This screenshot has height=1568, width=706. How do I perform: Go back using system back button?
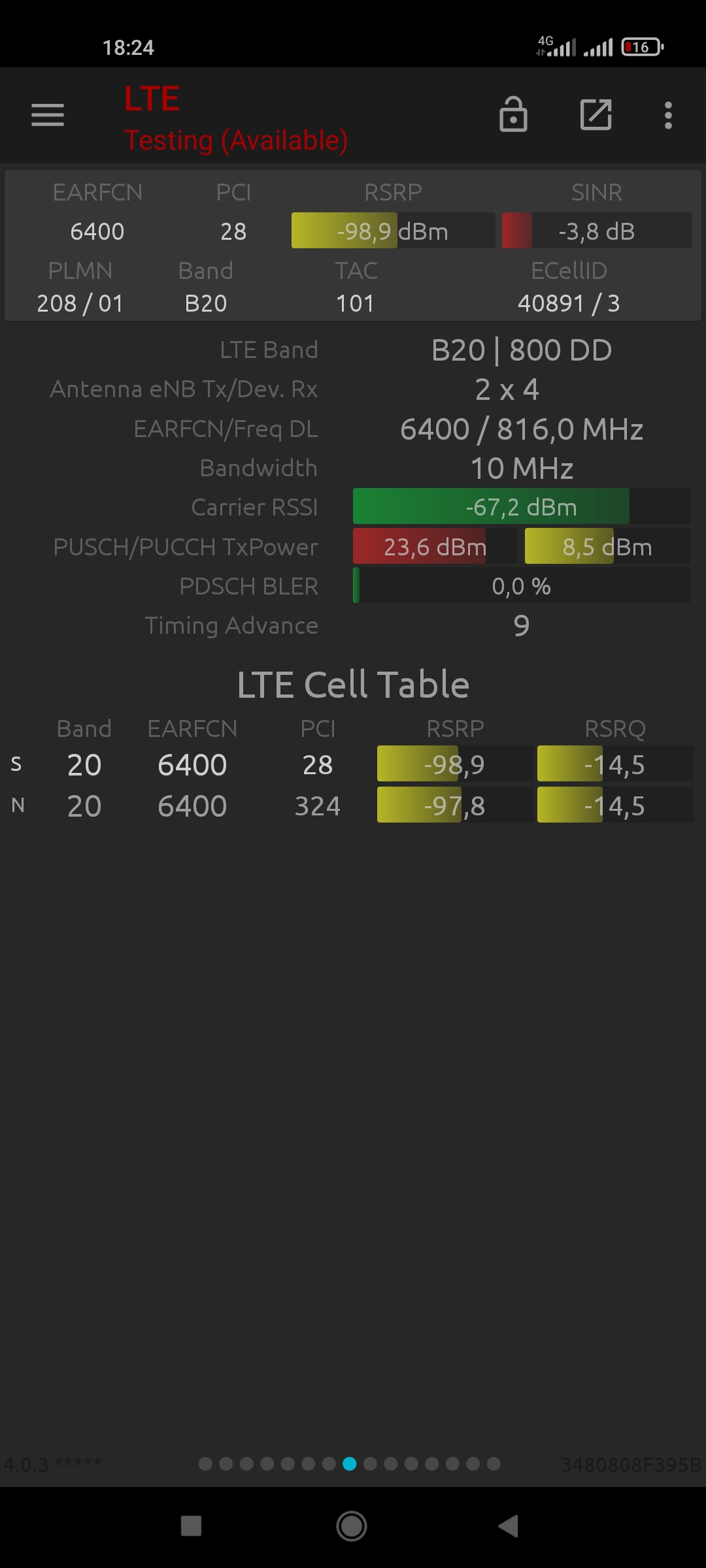point(509,1526)
